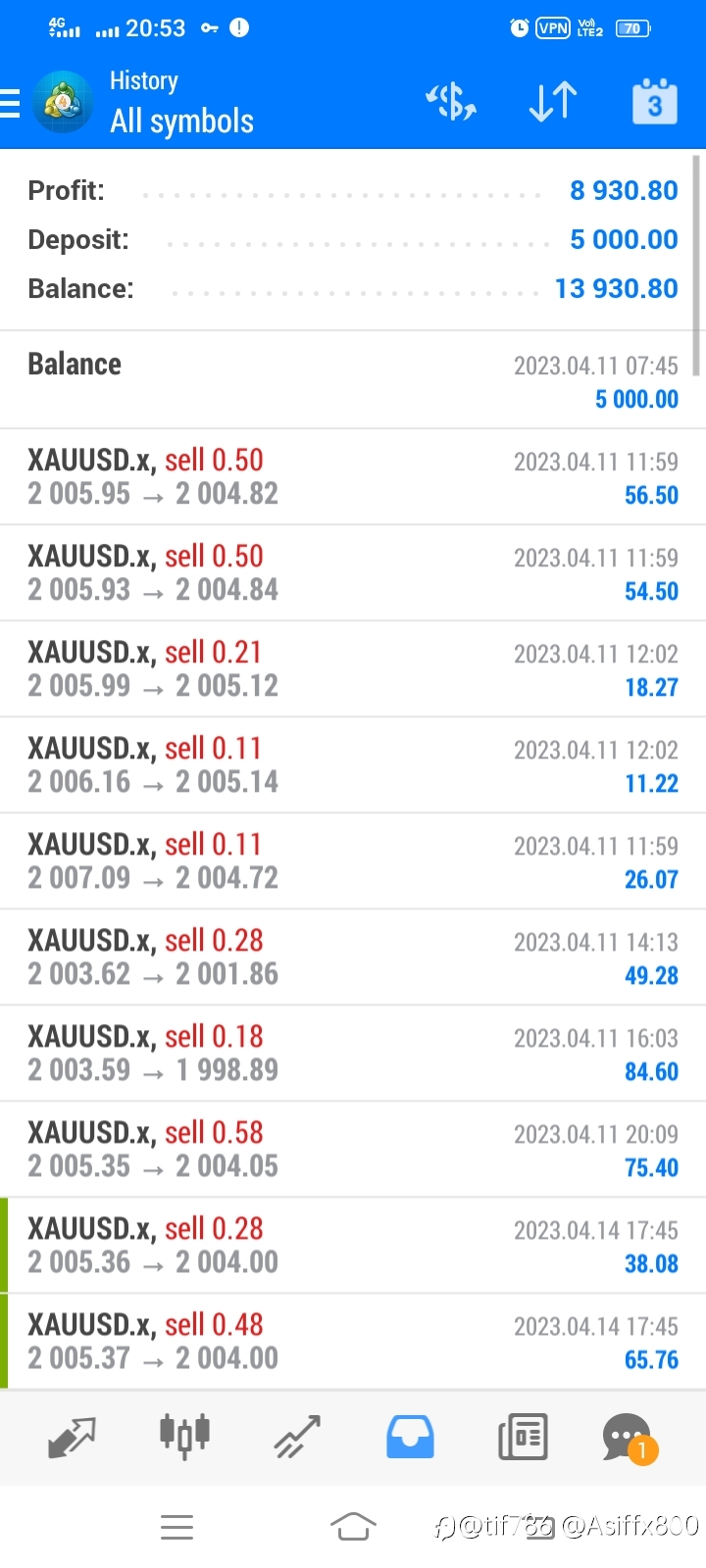Select the sell 0.48 trade with 65.76 profit
Screen dimensions: 706x1568
(353, 1341)
